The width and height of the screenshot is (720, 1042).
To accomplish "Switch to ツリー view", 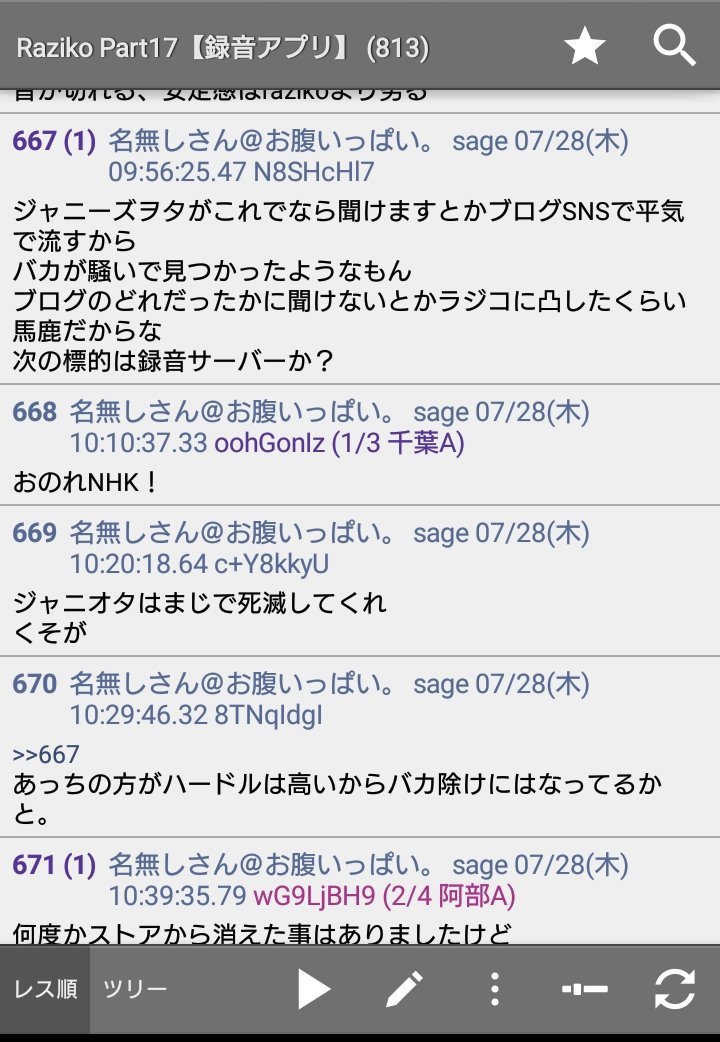I will click(135, 990).
